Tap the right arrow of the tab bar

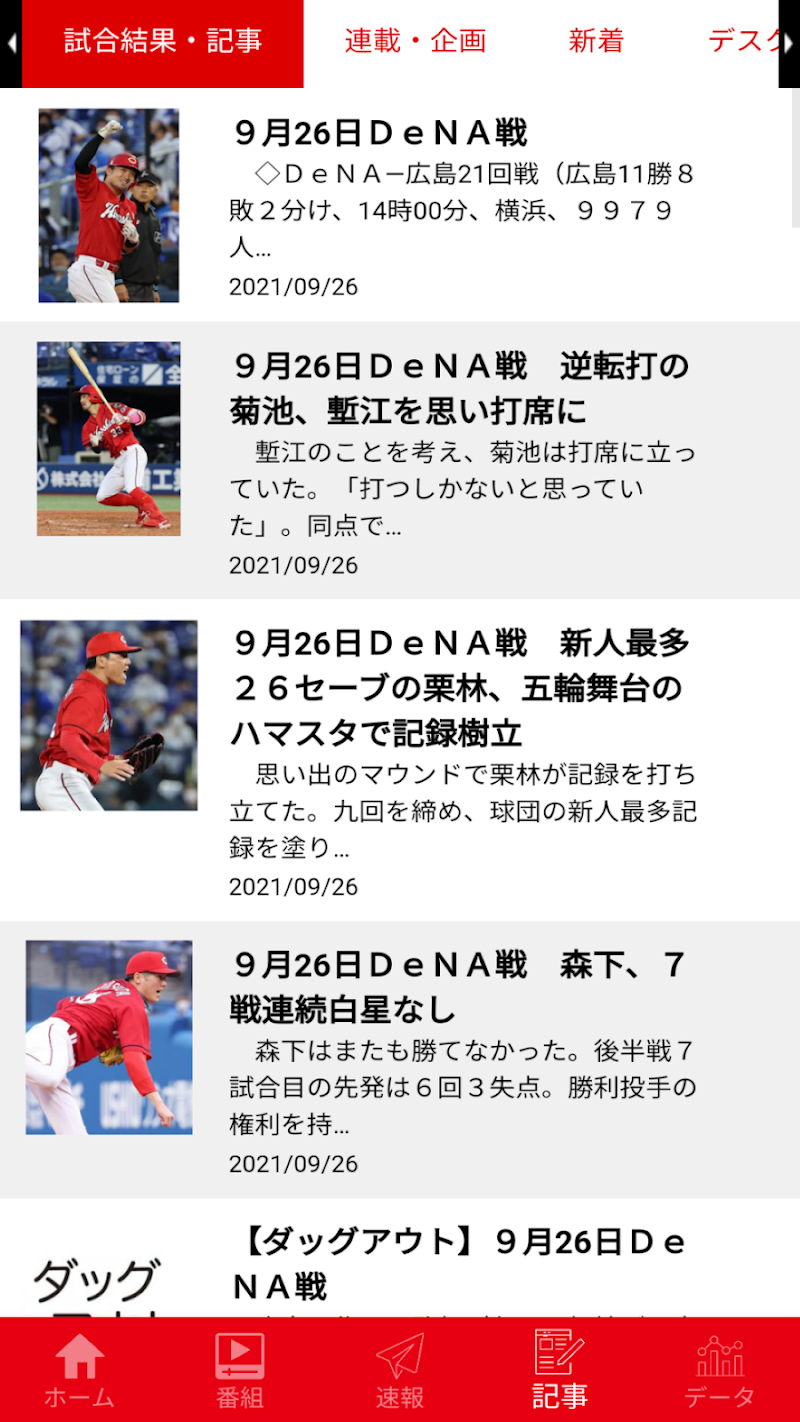click(x=789, y=43)
